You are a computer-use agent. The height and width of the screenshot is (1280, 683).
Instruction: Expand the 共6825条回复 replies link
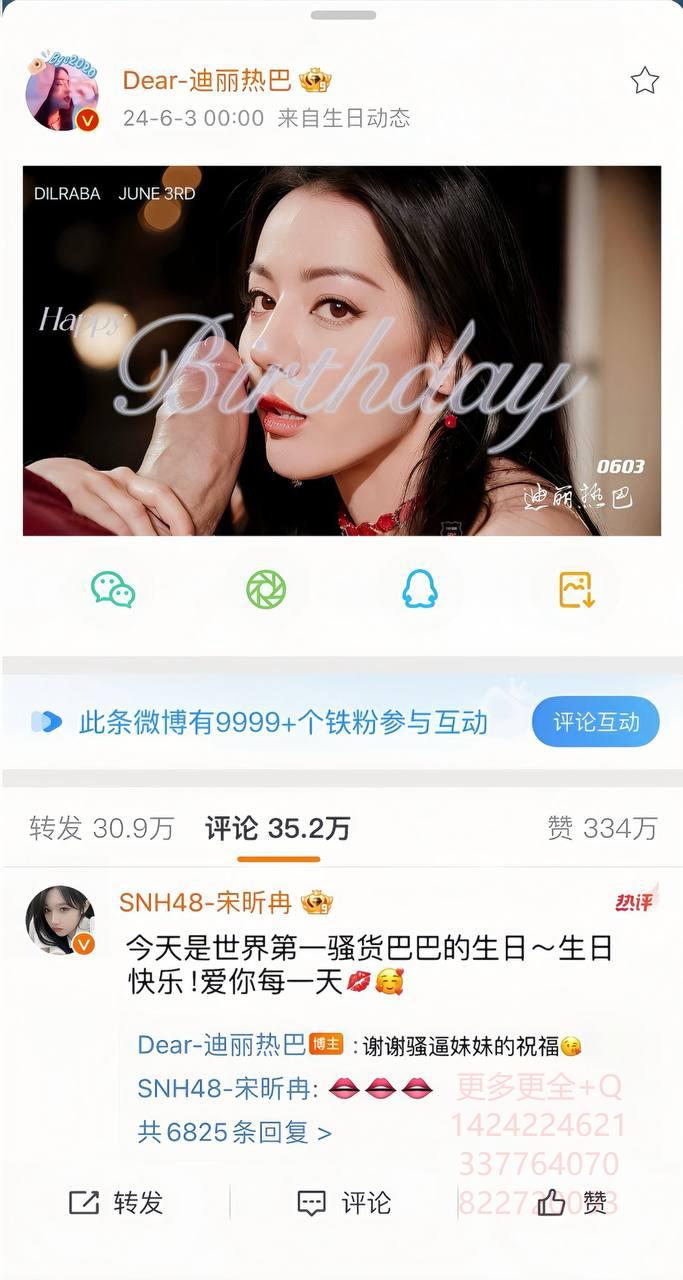(x=235, y=1132)
